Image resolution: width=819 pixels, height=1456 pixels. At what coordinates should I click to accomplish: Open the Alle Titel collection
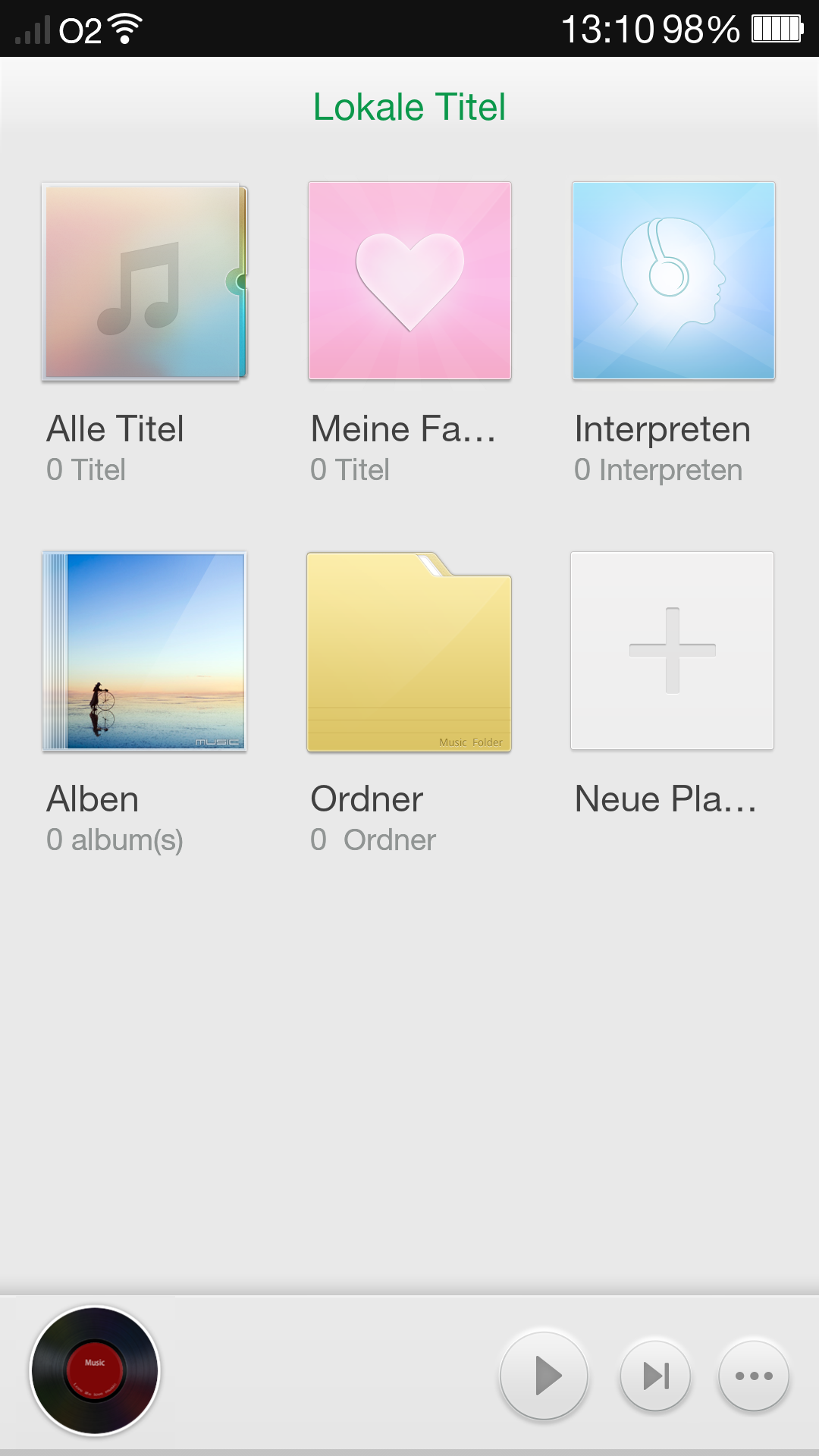(x=144, y=281)
